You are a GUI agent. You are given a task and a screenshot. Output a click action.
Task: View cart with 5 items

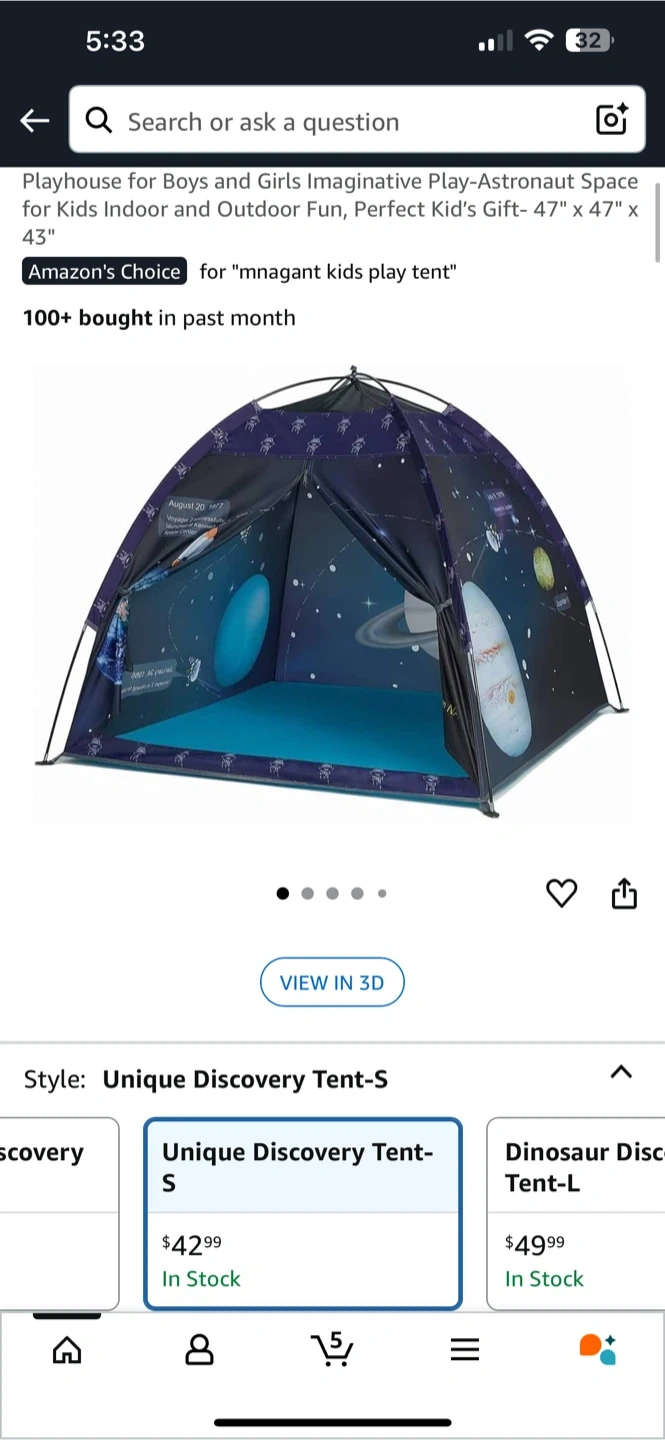(x=332, y=1350)
